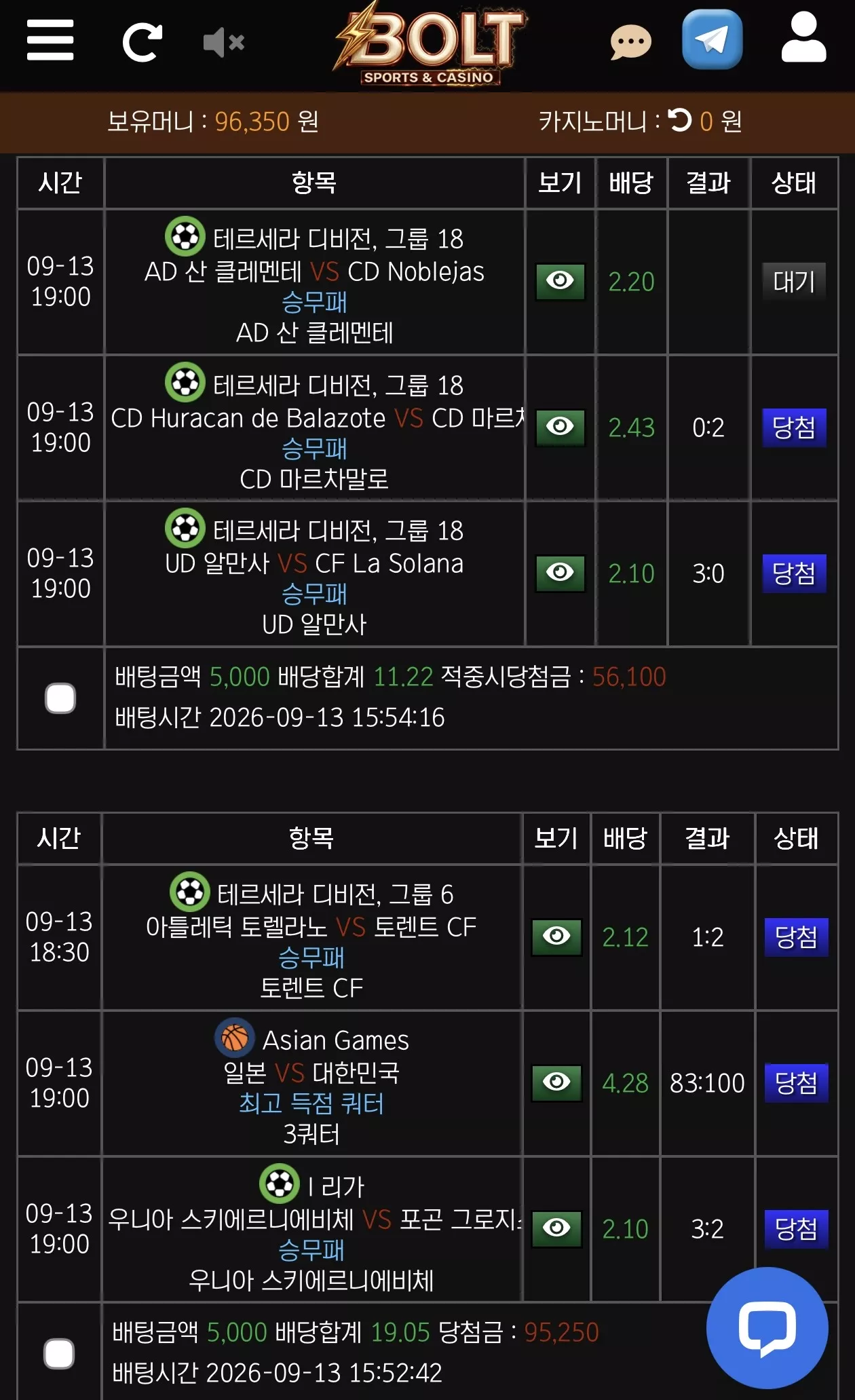
Task: Refresh casino money balance
Action: [x=679, y=121]
